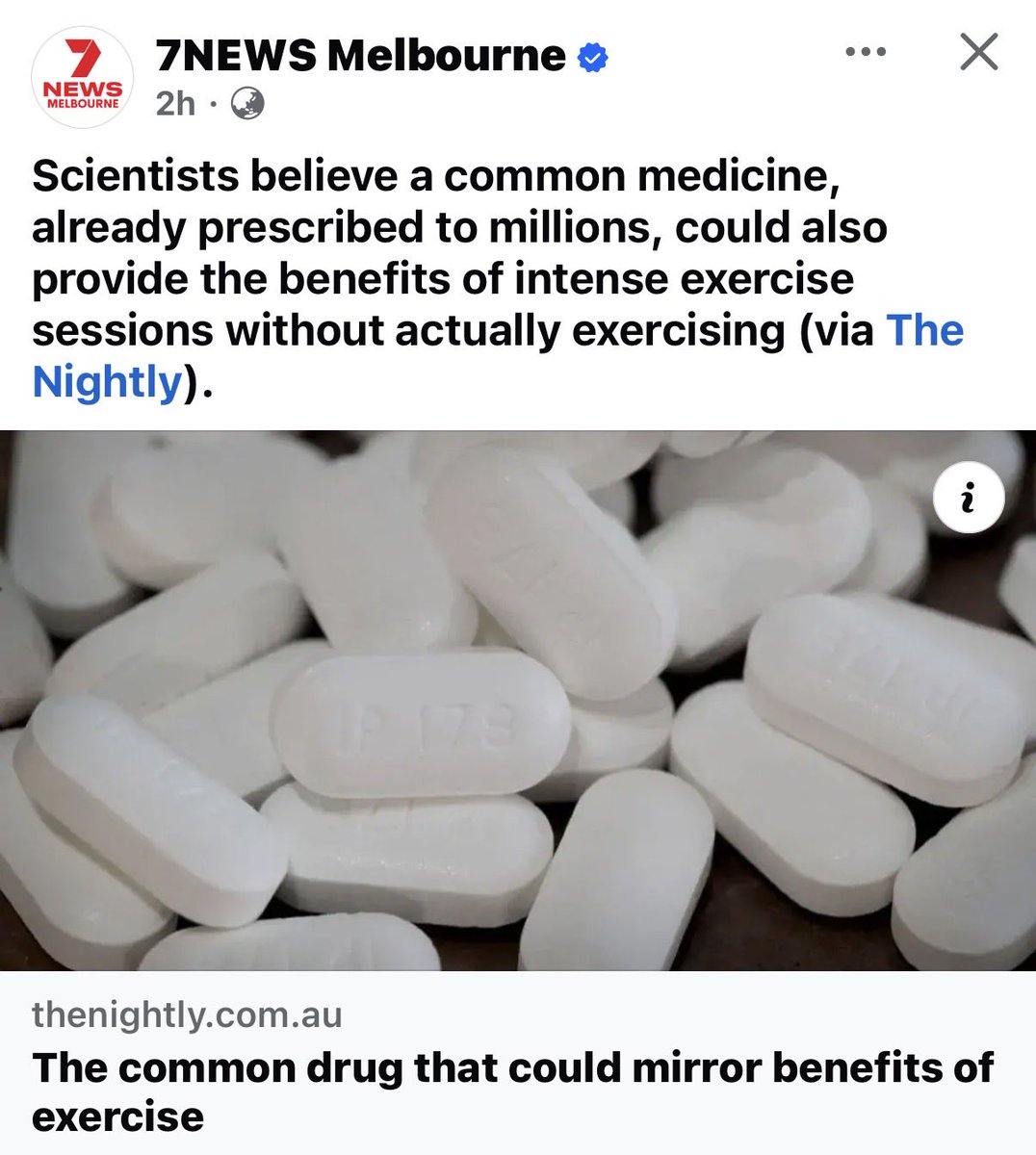Open the post's three-dot options menu

(x=865, y=54)
